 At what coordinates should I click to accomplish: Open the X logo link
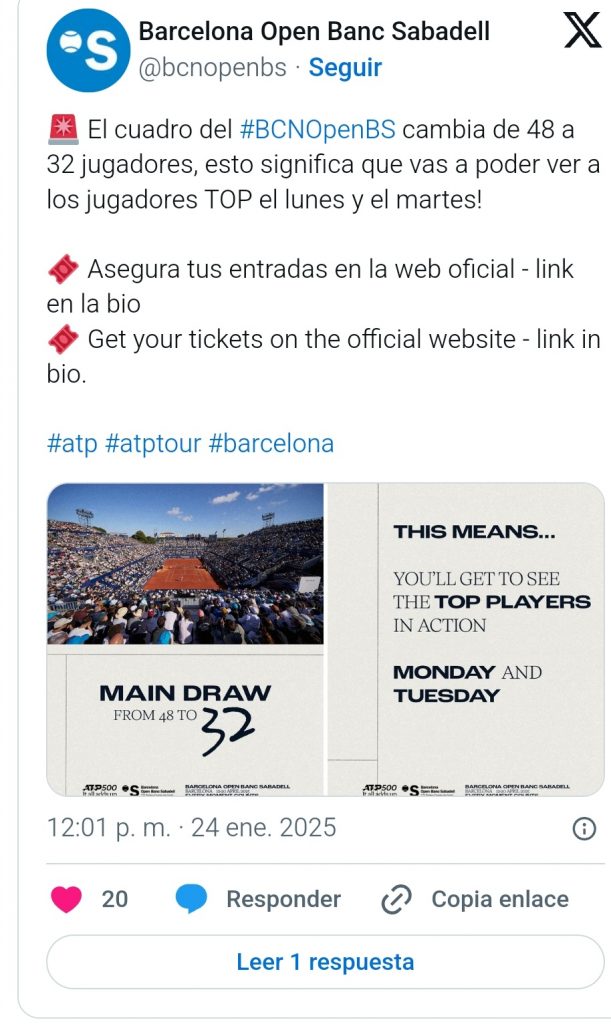[583, 33]
